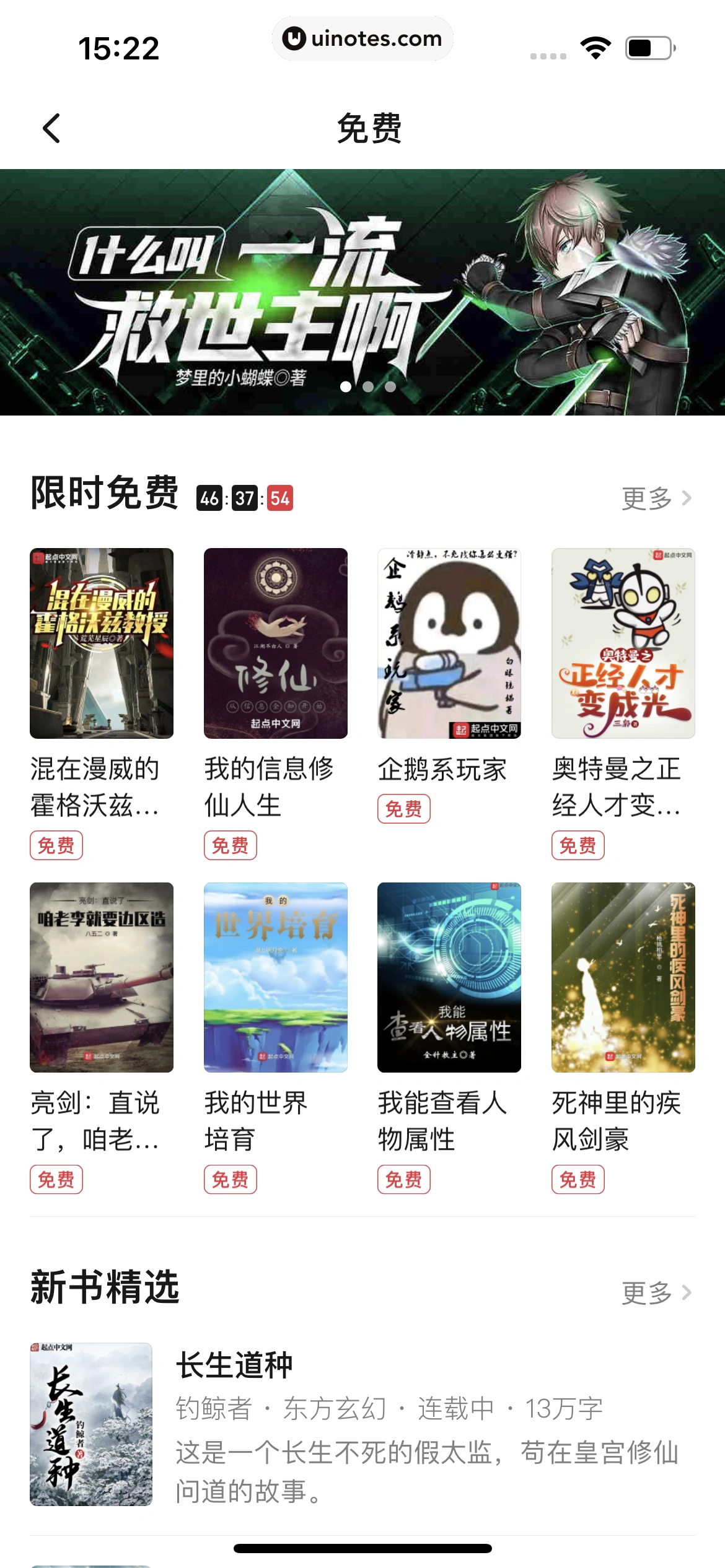Select the second carousel indicator dot
This screenshot has width=725, height=1568.
click(x=368, y=385)
